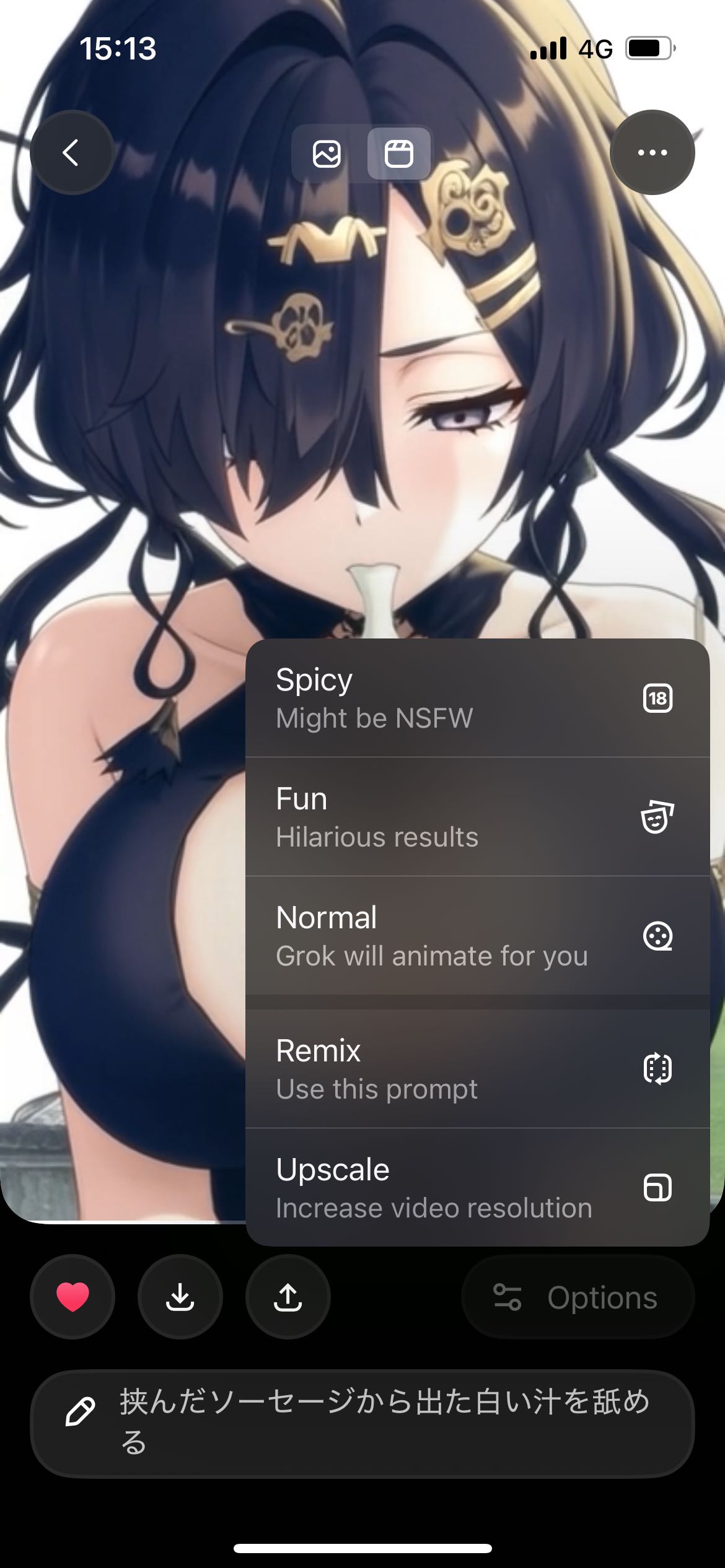Select Upscale to increase video resolution
The height and width of the screenshot is (1568, 725).
[x=477, y=1187]
